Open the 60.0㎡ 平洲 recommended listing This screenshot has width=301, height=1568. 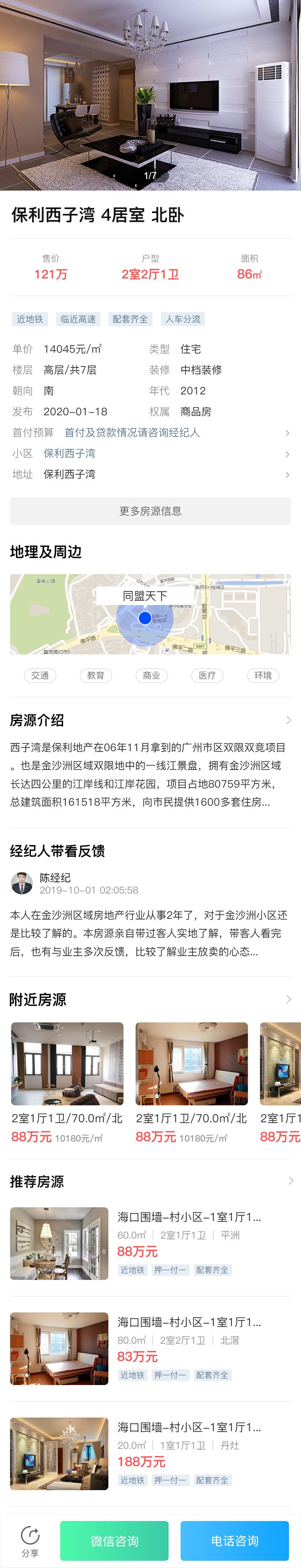click(x=150, y=1243)
